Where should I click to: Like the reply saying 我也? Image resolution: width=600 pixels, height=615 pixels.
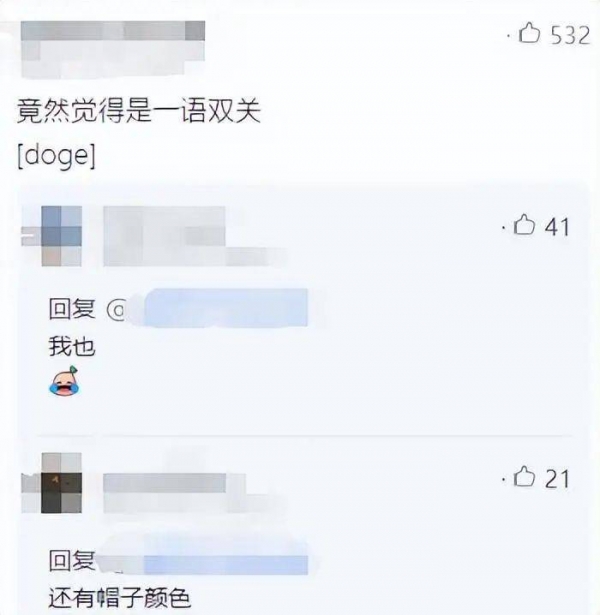click(x=525, y=227)
